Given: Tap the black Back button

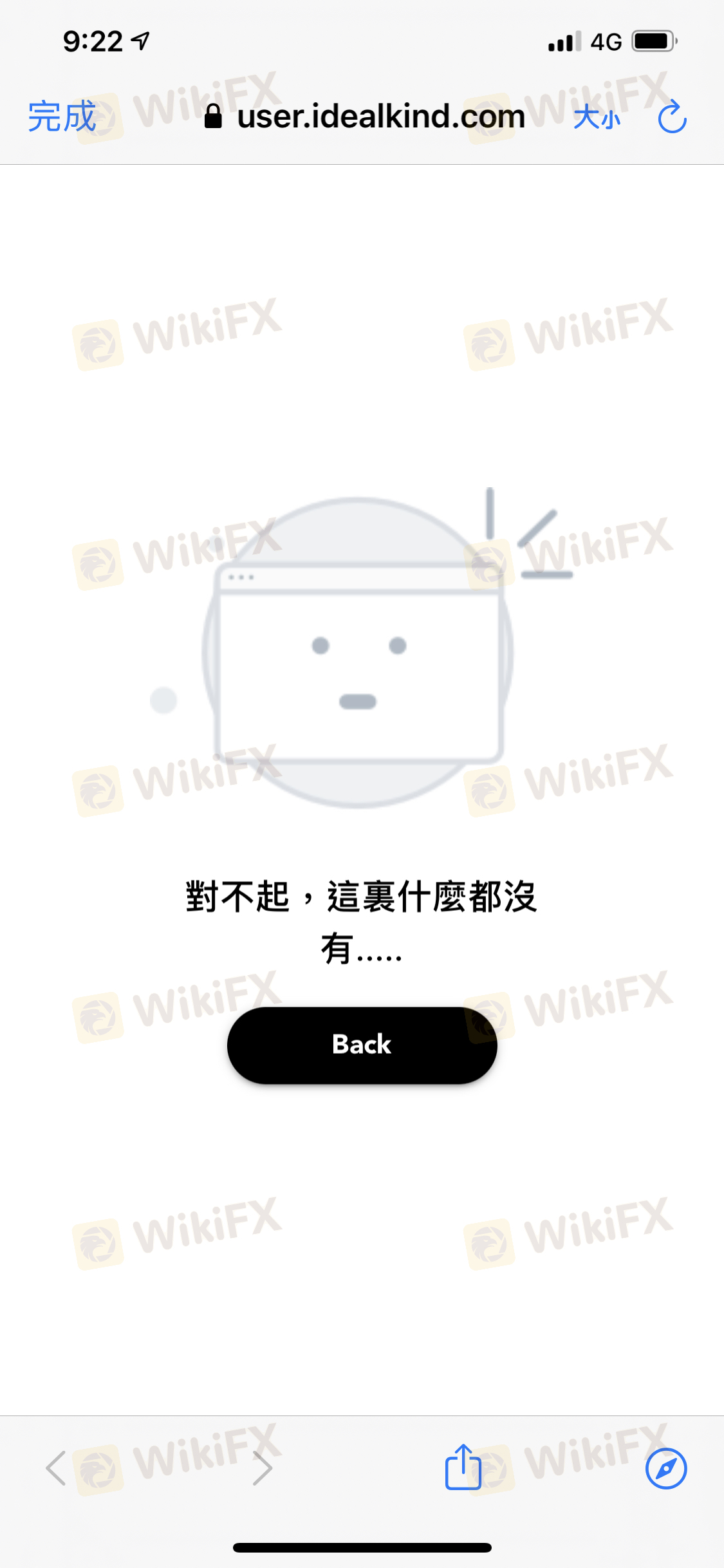Looking at the screenshot, I should [362, 1045].
